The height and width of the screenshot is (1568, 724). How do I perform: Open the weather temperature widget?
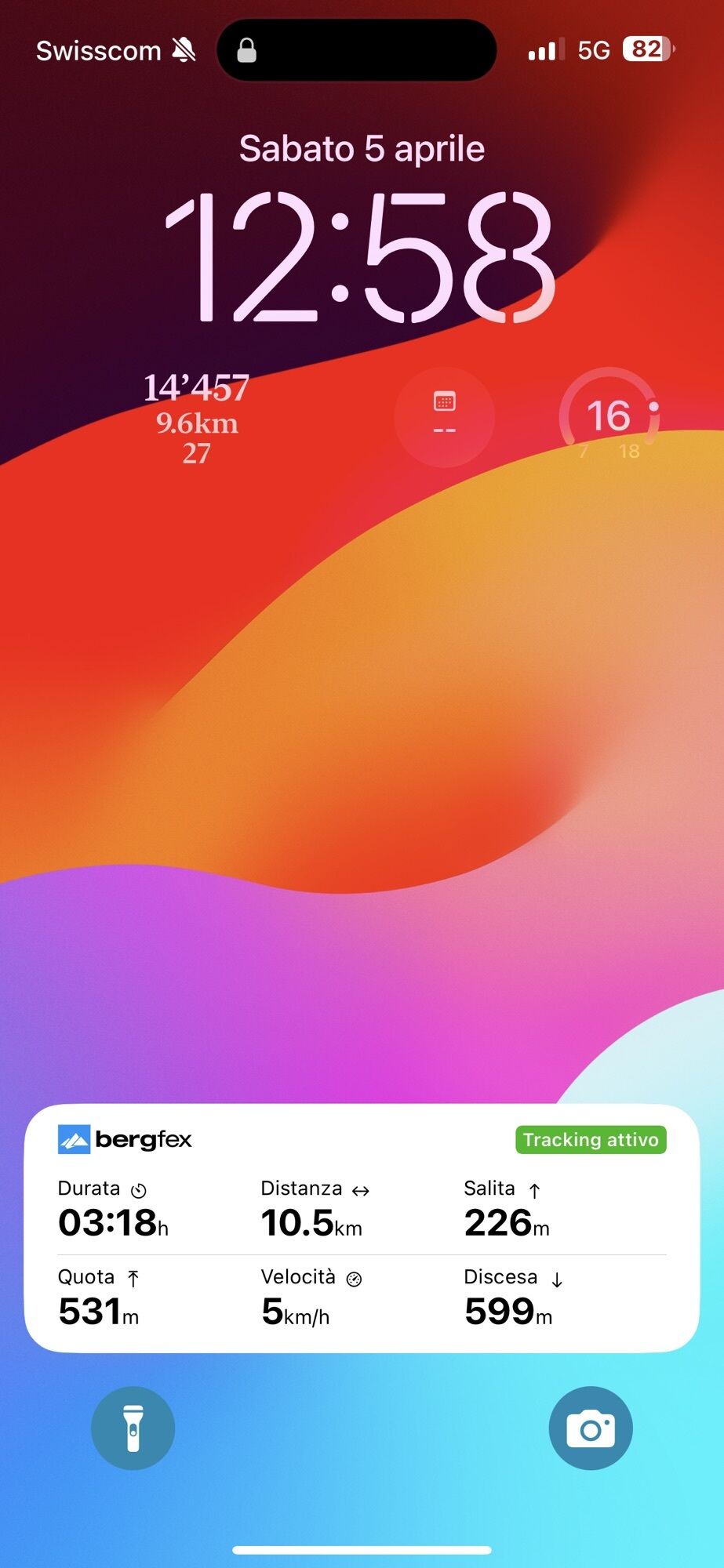point(609,417)
